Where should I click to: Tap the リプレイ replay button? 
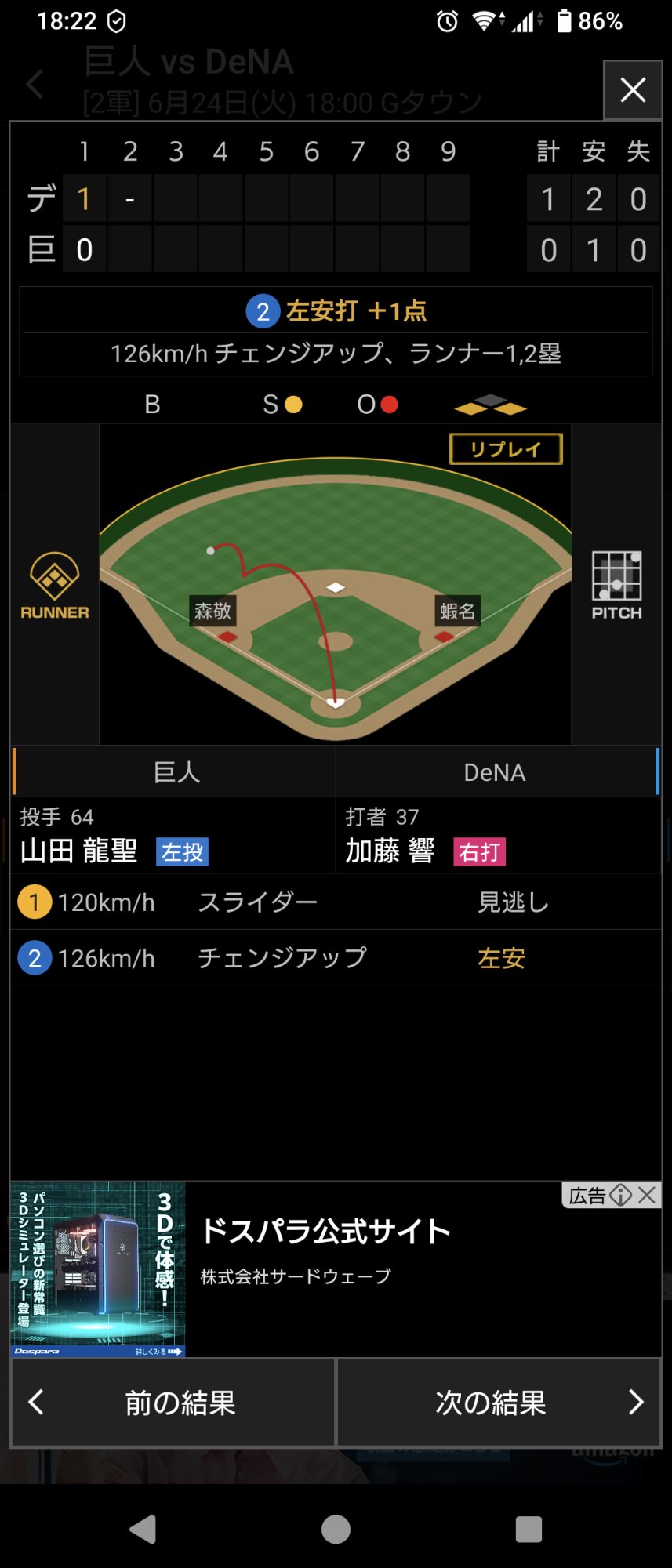(x=506, y=449)
